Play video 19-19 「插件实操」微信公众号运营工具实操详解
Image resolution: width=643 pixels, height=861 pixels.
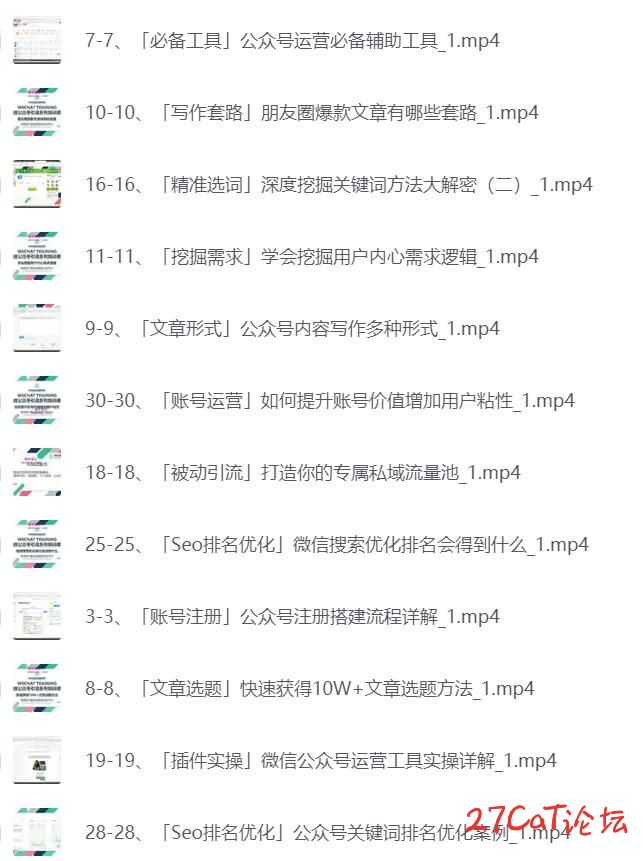click(x=320, y=761)
